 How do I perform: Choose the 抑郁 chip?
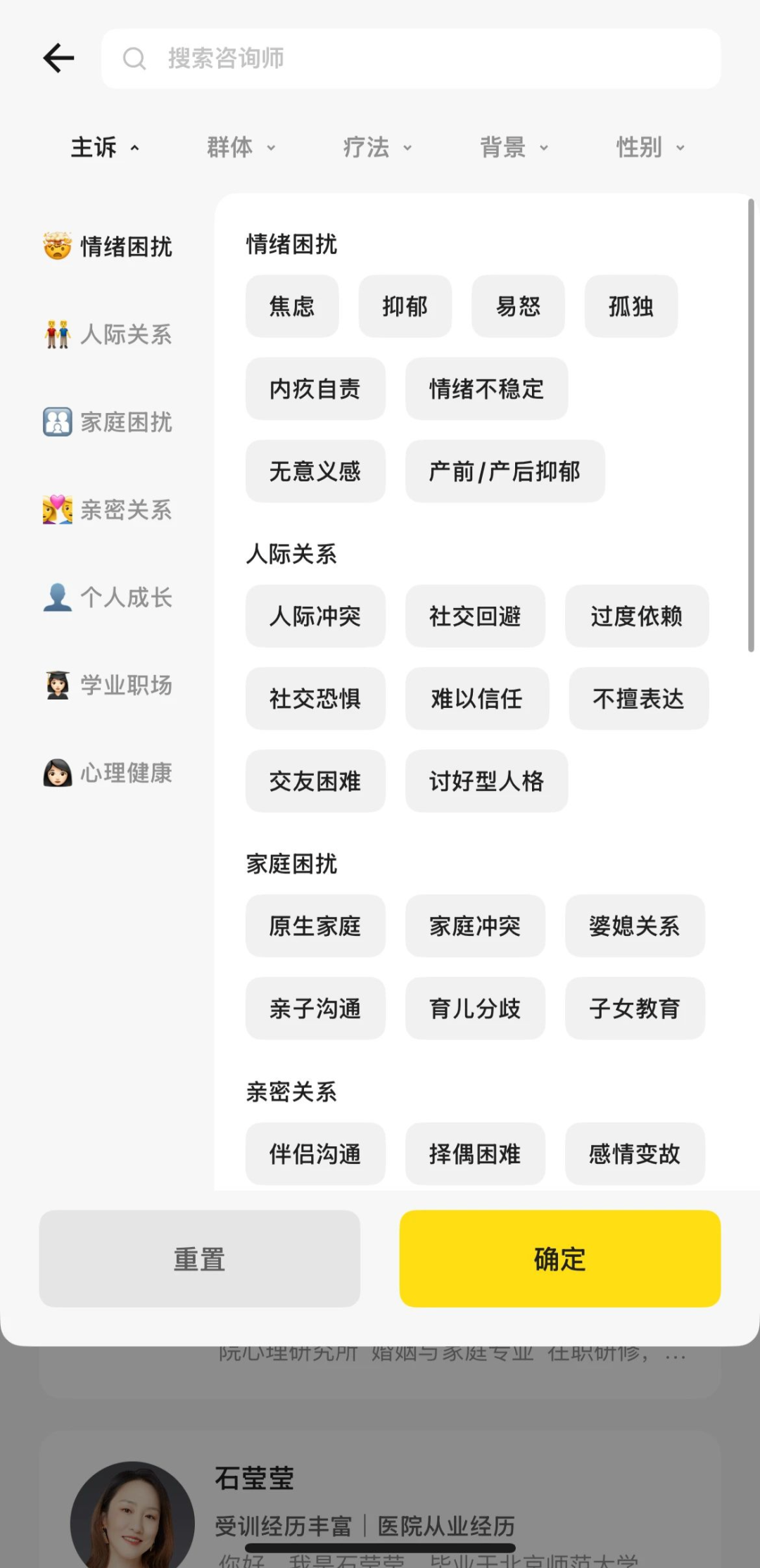pyautogui.click(x=405, y=306)
